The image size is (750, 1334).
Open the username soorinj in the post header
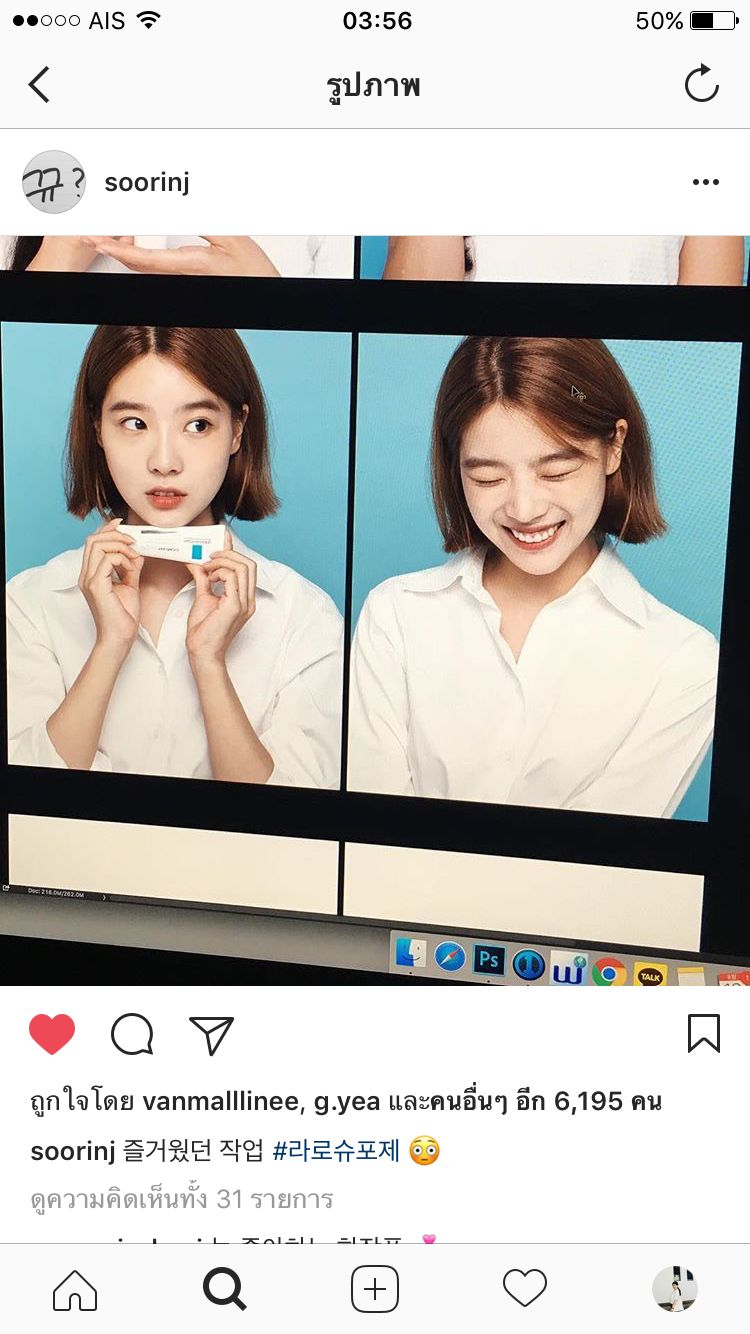tap(147, 183)
